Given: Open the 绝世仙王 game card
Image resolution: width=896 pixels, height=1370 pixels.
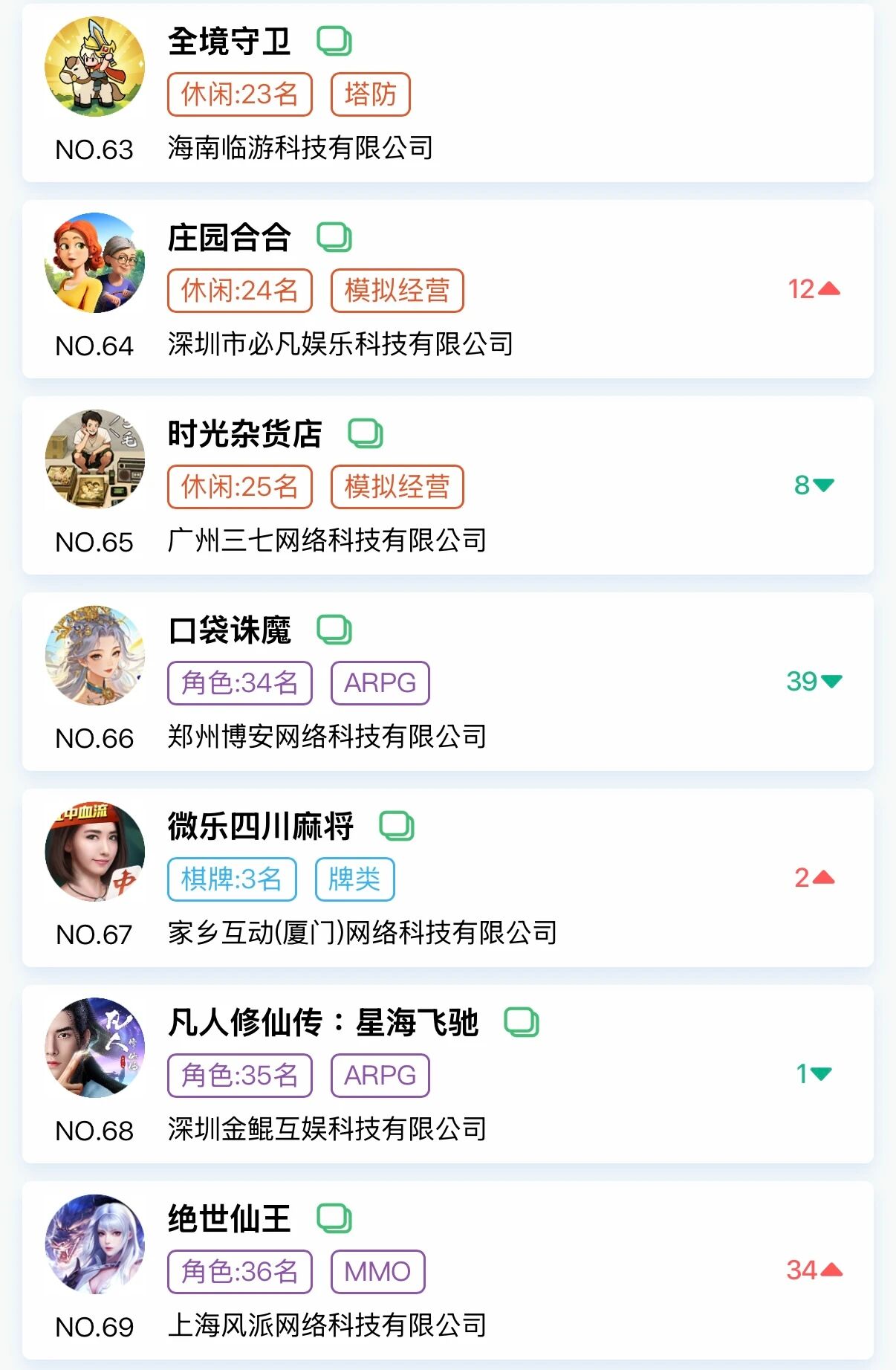Looking at the screenshot, I should [594, 1270].
